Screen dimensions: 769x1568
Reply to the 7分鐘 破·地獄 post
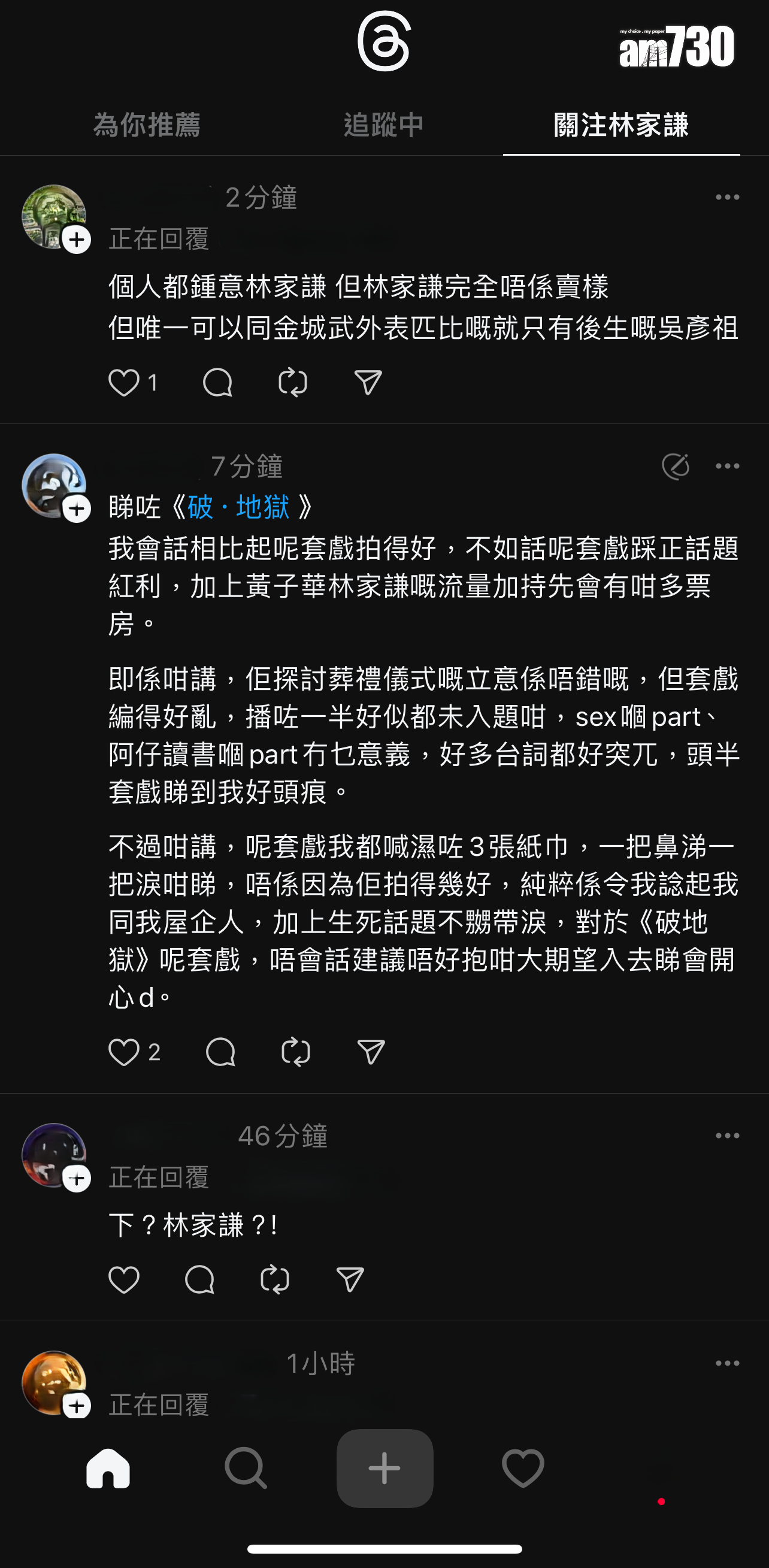pos(220,1052)
